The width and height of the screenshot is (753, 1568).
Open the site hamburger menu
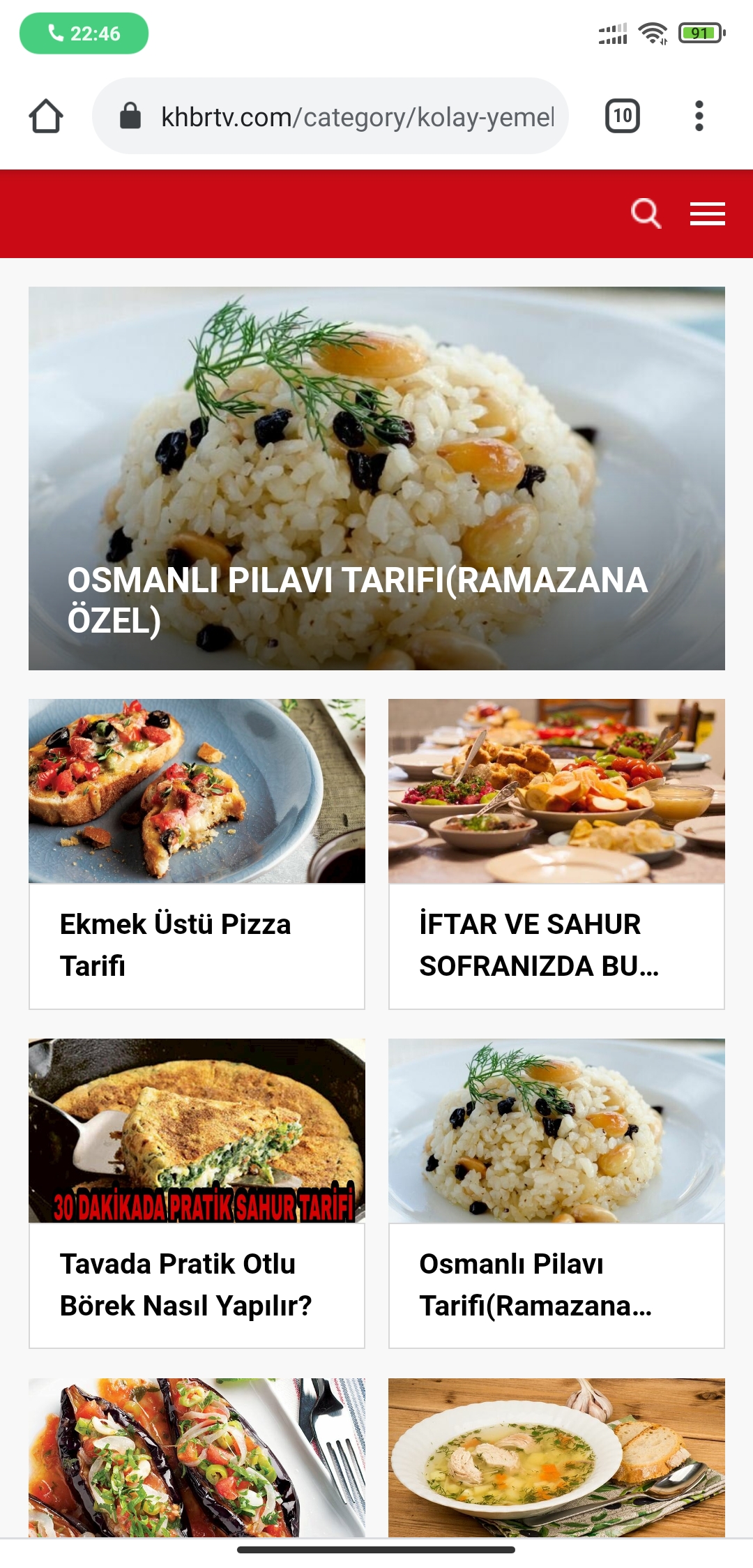[708, 213]
